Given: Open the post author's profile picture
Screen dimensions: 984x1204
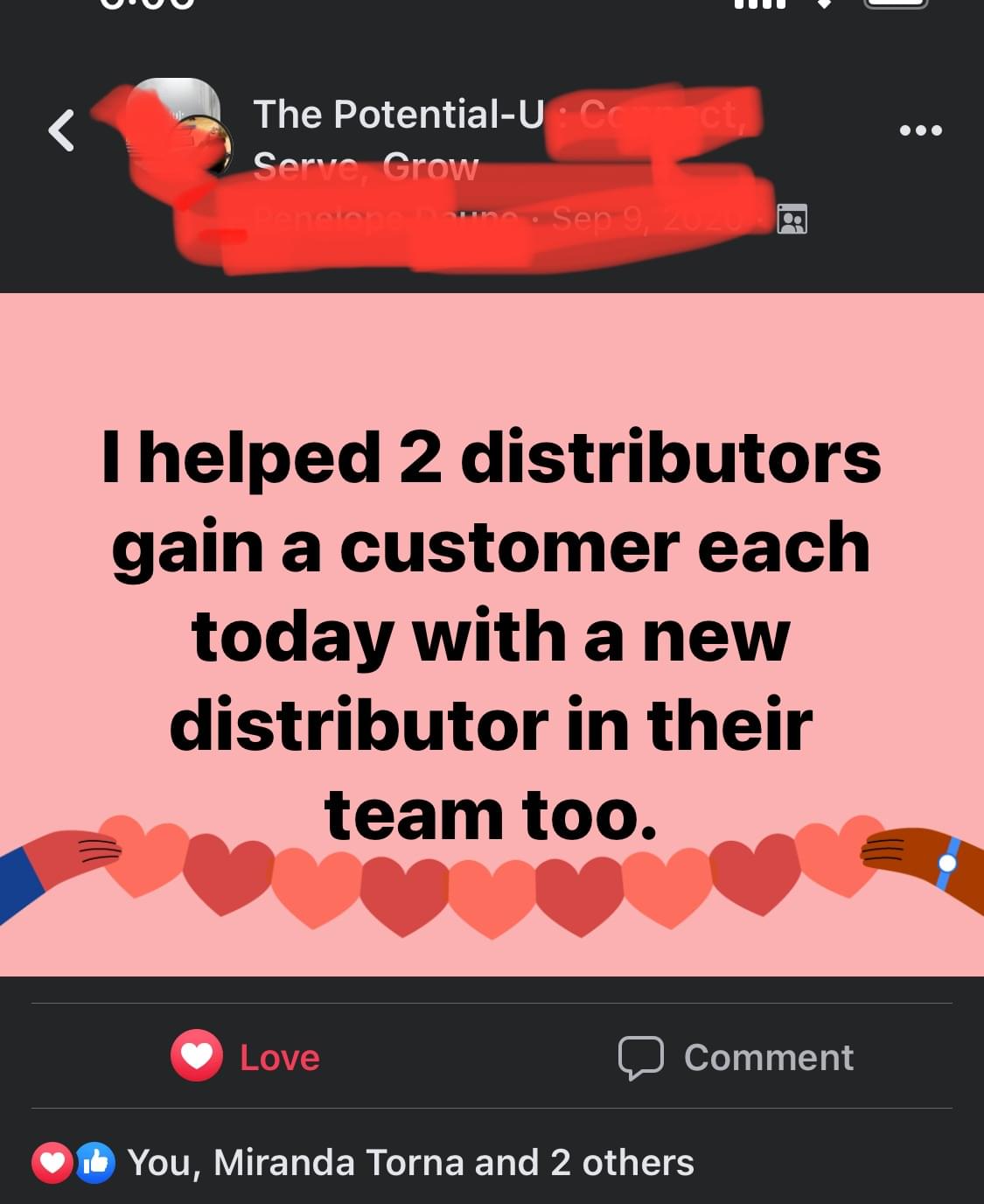Looking at the screenshot, I should [179, 128].
